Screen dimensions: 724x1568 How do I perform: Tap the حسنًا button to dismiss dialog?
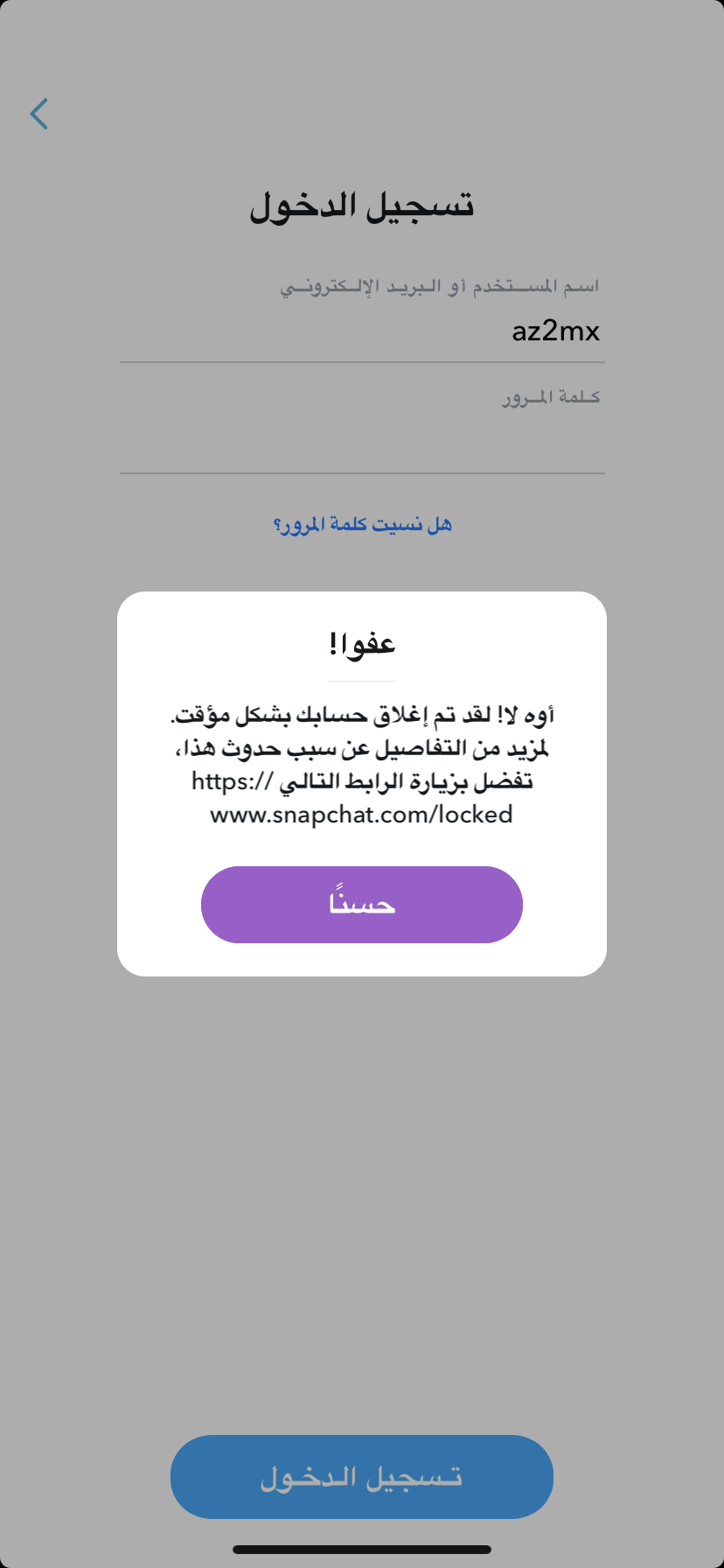click(361, 904)
